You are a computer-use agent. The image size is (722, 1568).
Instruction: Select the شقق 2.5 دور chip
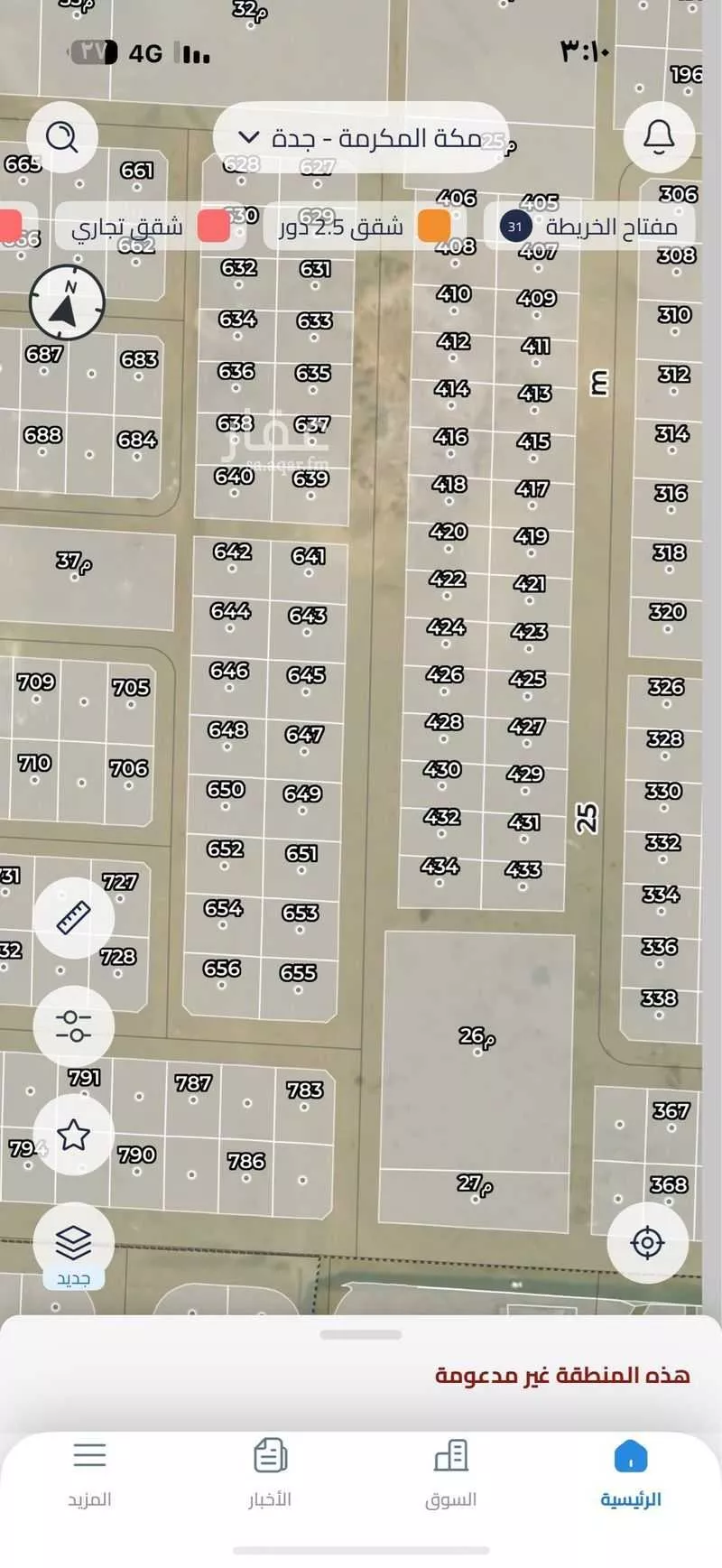point(361,226)
